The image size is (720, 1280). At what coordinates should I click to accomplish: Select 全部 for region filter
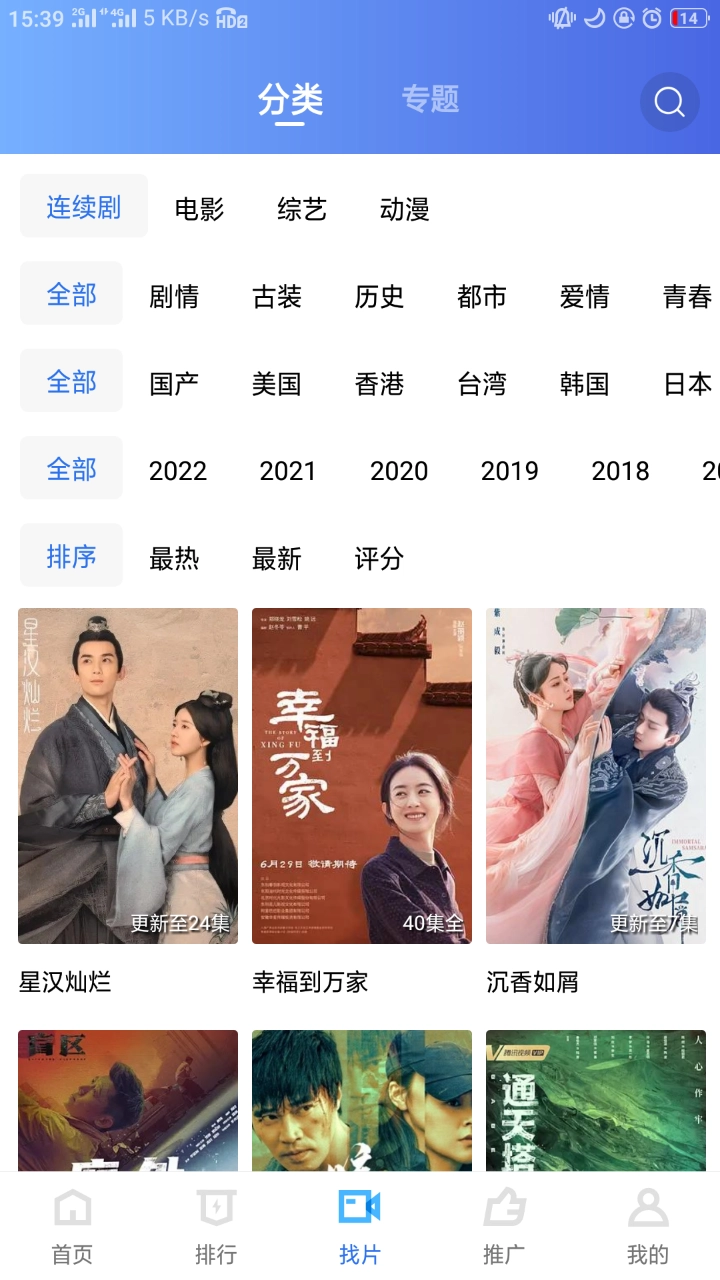71,380
